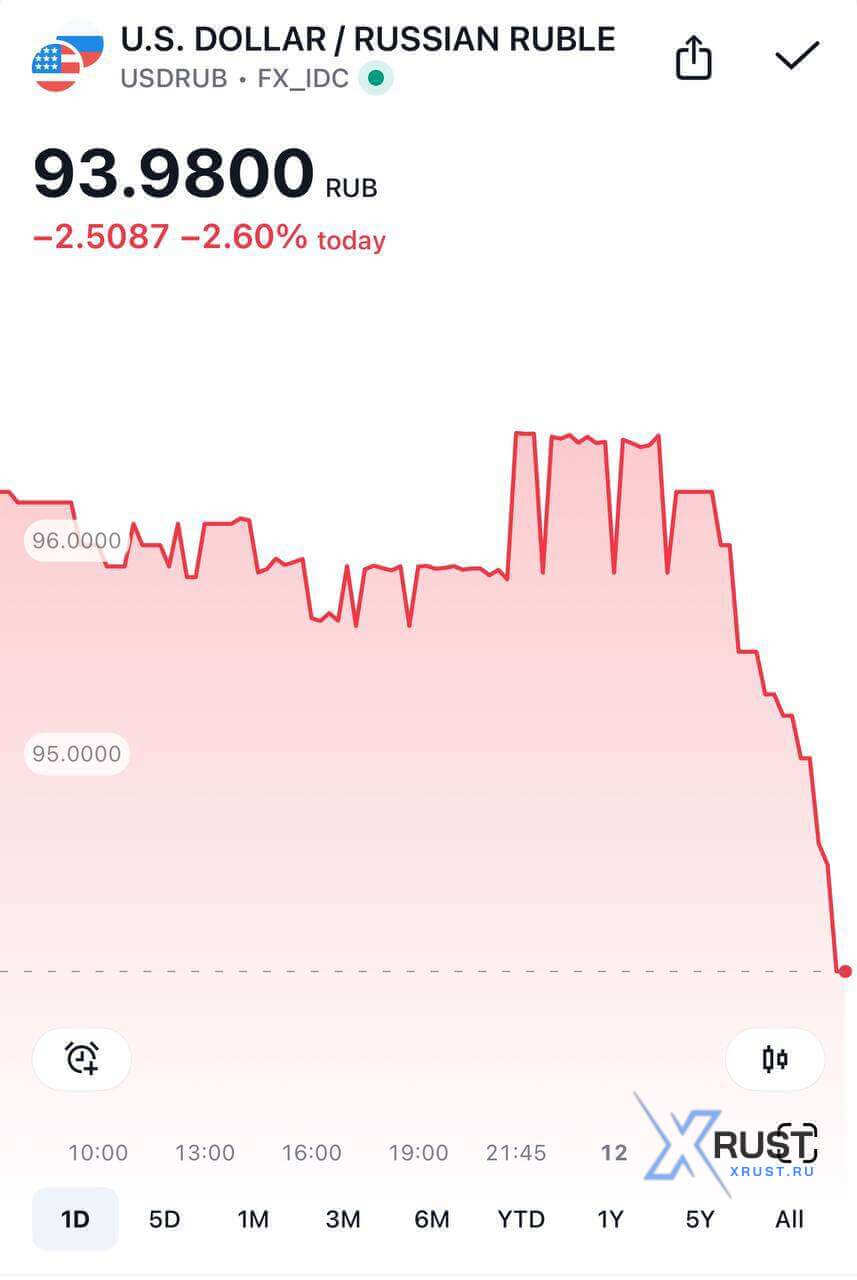Viewport: 857px width, 1280px height.
Task: Choose the 3M time range
Action: [x=343, y=1219]
